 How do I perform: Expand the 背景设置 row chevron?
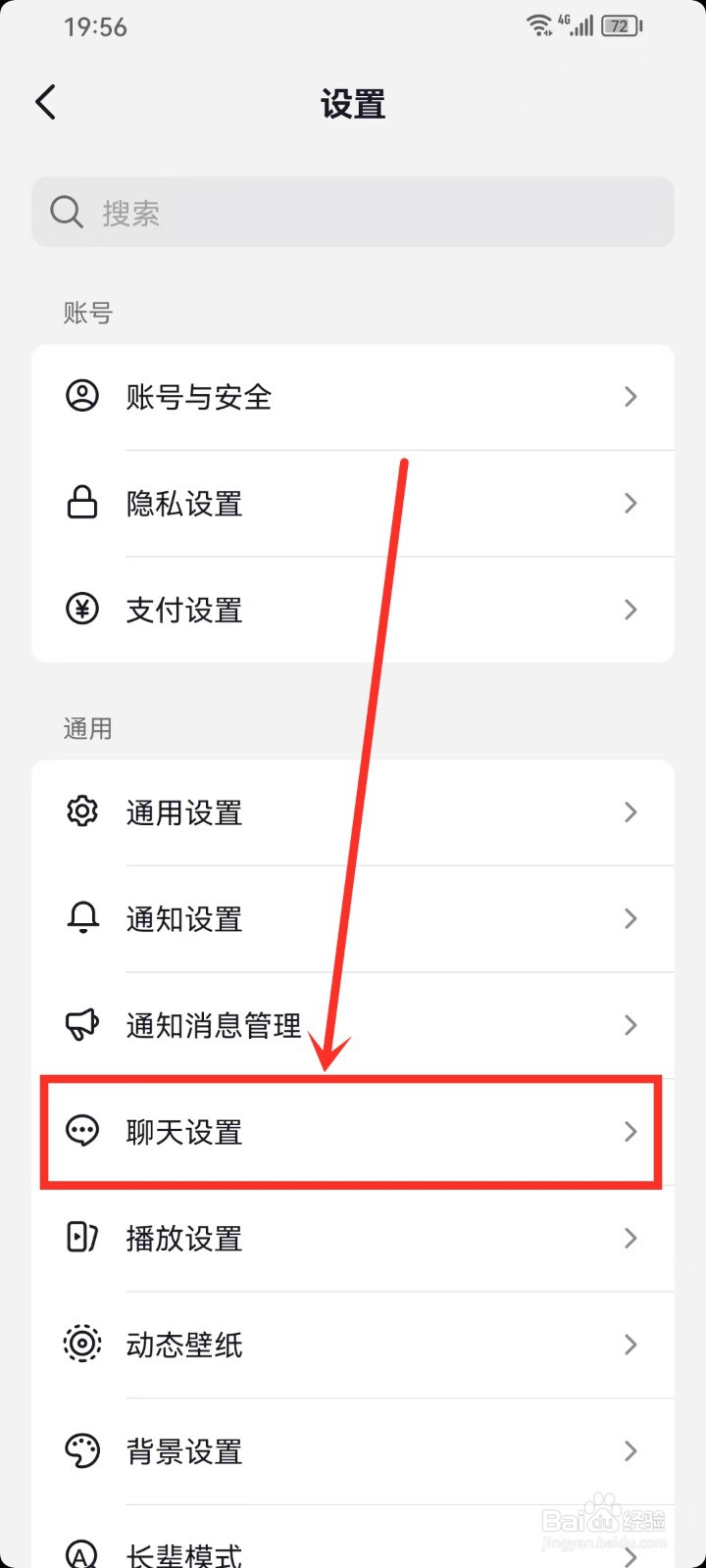[630, 1451]
